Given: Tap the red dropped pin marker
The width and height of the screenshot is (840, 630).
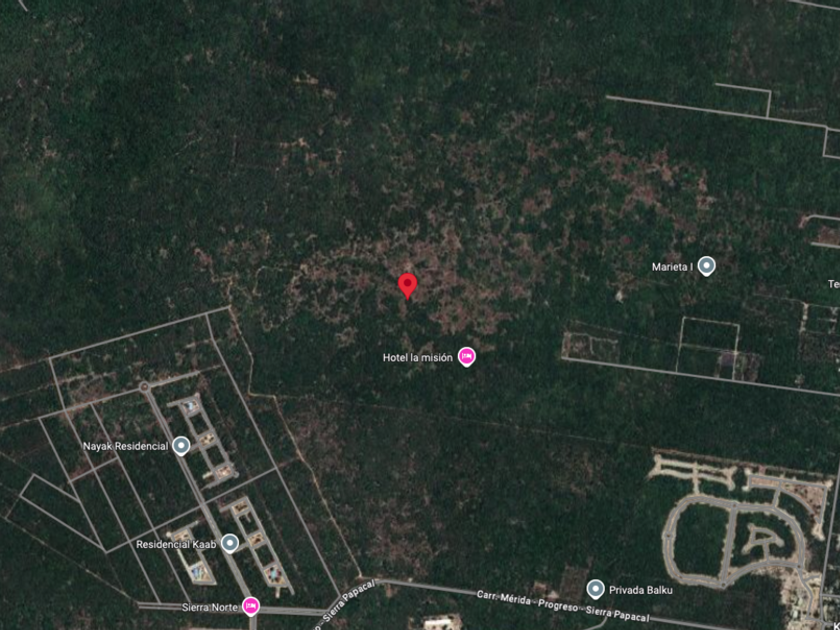Looking at the screenshot, I should 408,286.
